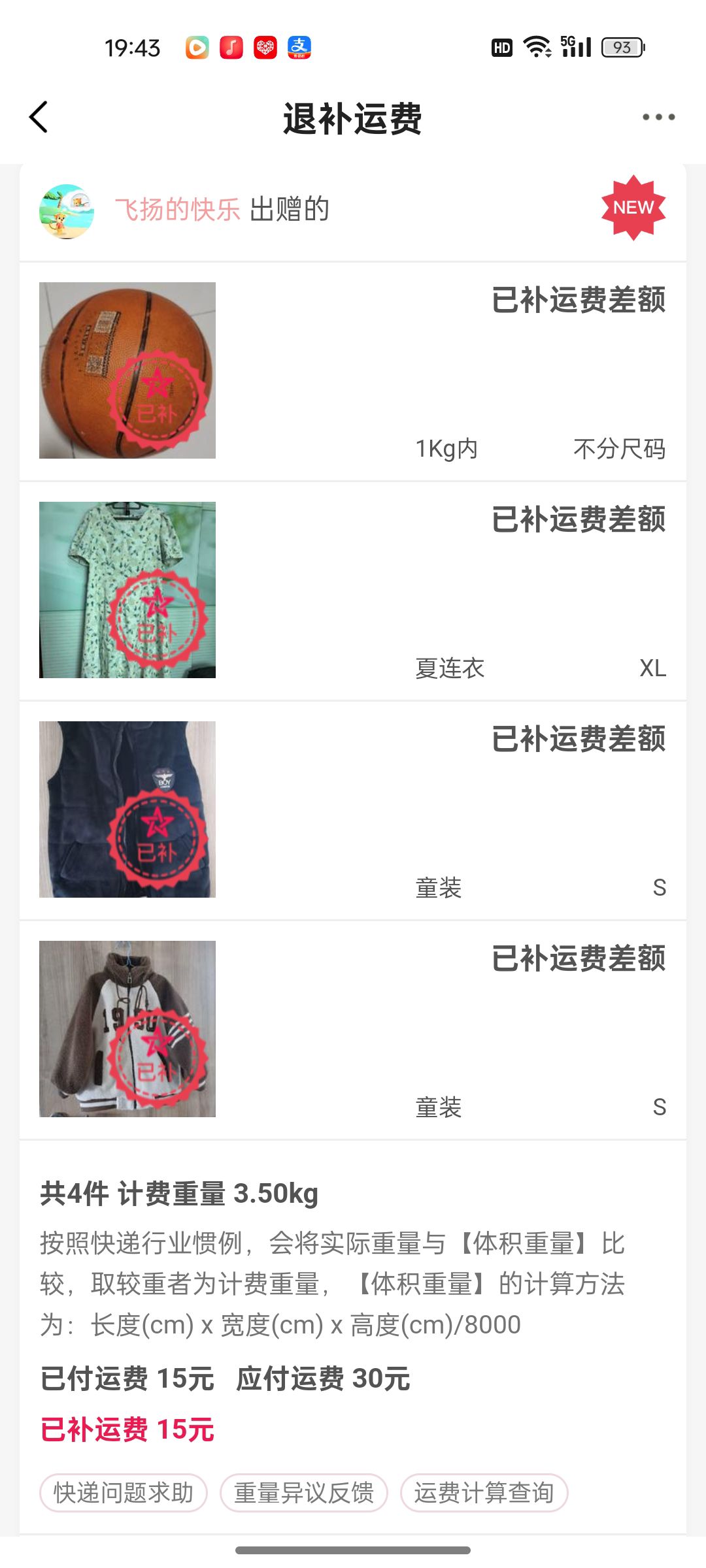Open 飞扬的快乐's profile avatar
This screenshot has width=706, height=1568.
coord(66,211)
